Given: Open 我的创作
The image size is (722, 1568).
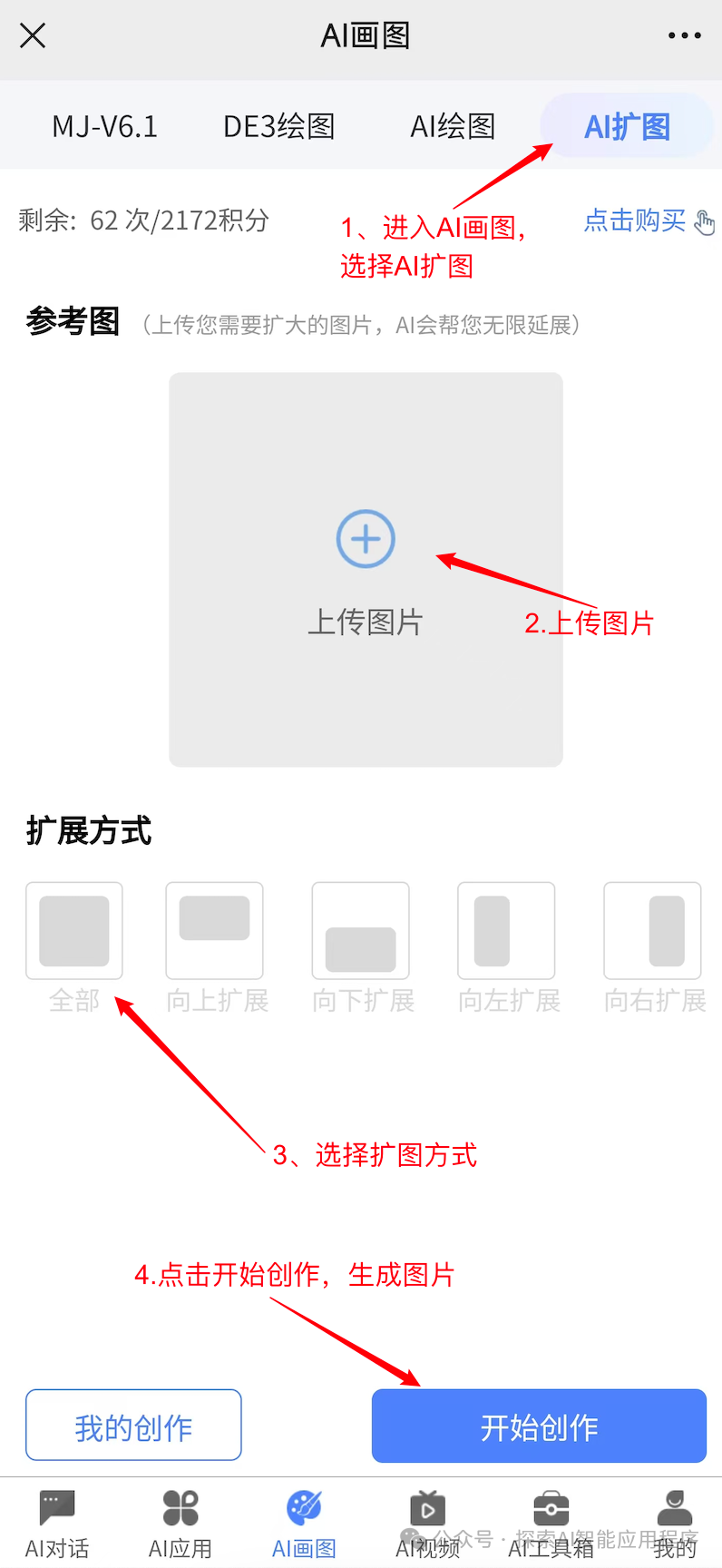Looking at the screenshot, I should coord(133,1426).
